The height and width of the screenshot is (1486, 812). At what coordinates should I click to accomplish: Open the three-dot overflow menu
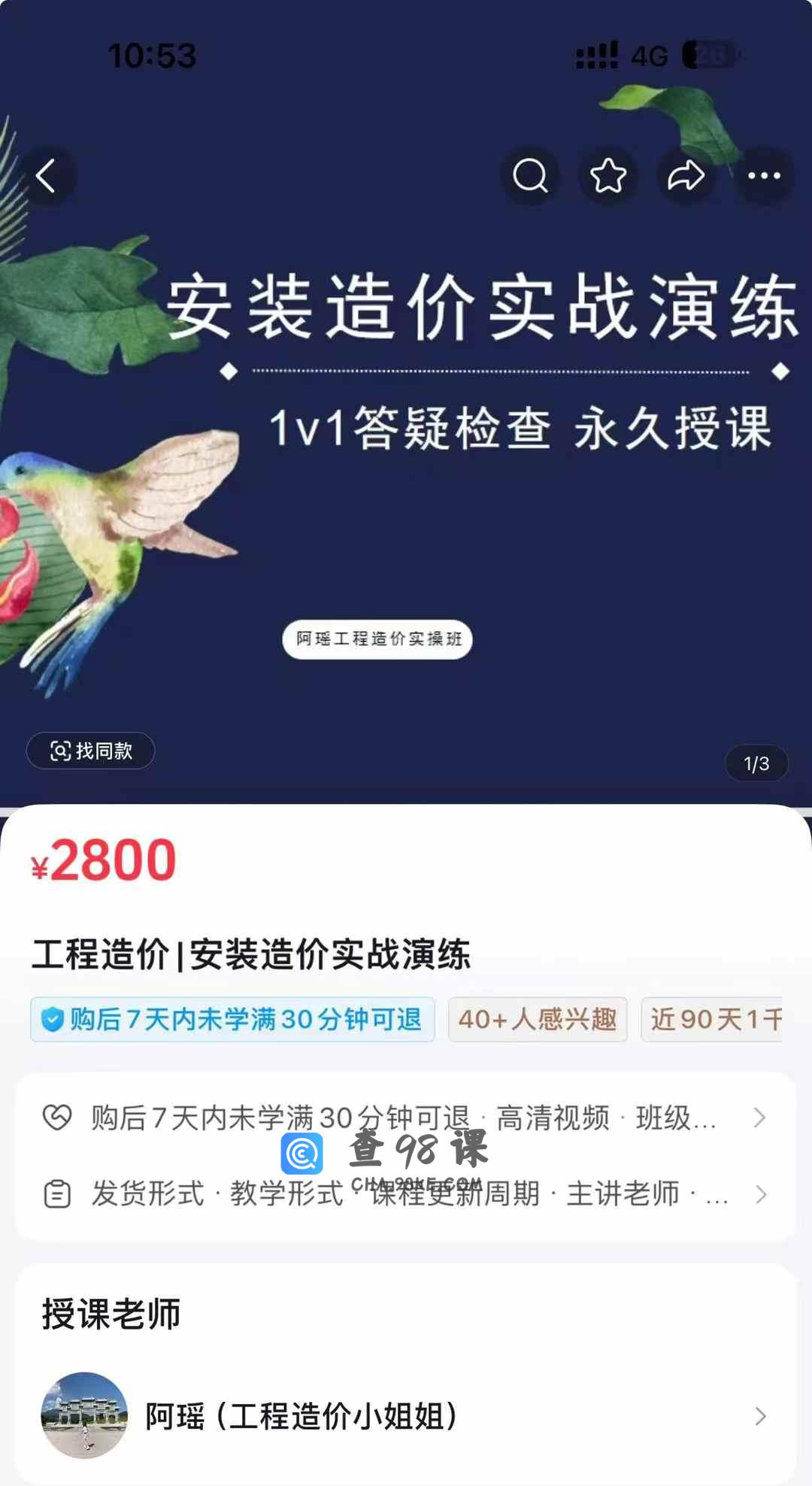click(764, 177)
